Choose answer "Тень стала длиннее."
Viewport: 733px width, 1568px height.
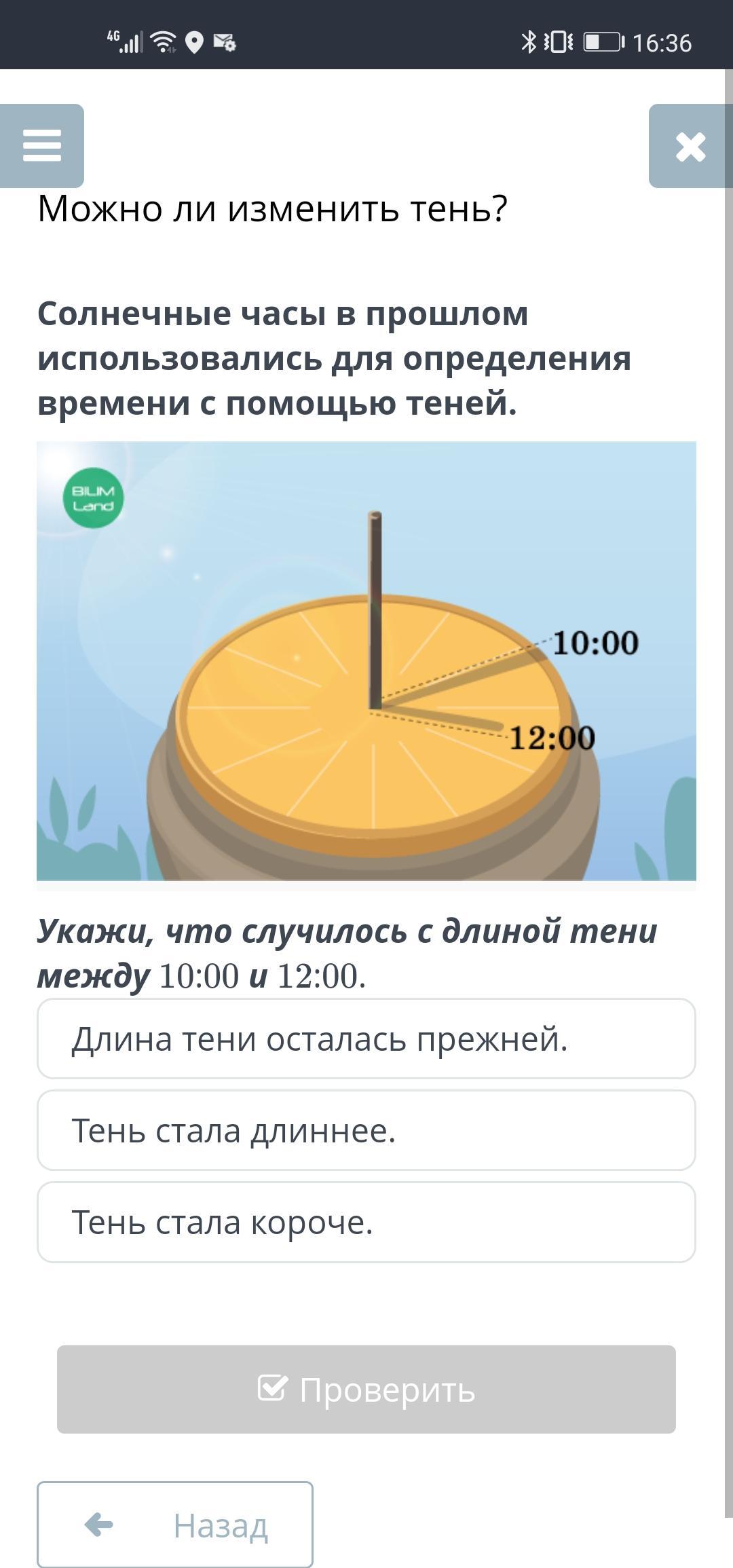click(x=366, y=1130)
